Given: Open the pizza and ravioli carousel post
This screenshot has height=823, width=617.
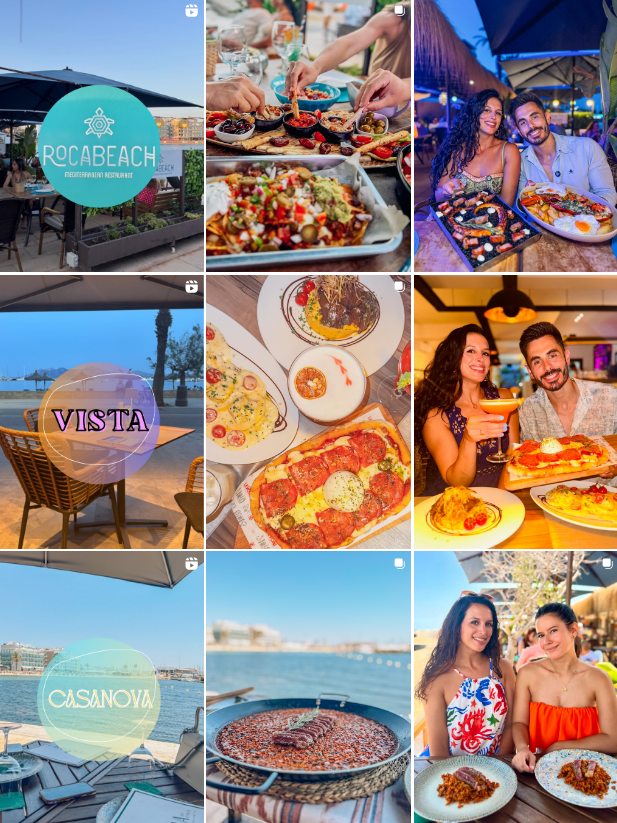Looking at the screenshot, I should coord(308,412).
